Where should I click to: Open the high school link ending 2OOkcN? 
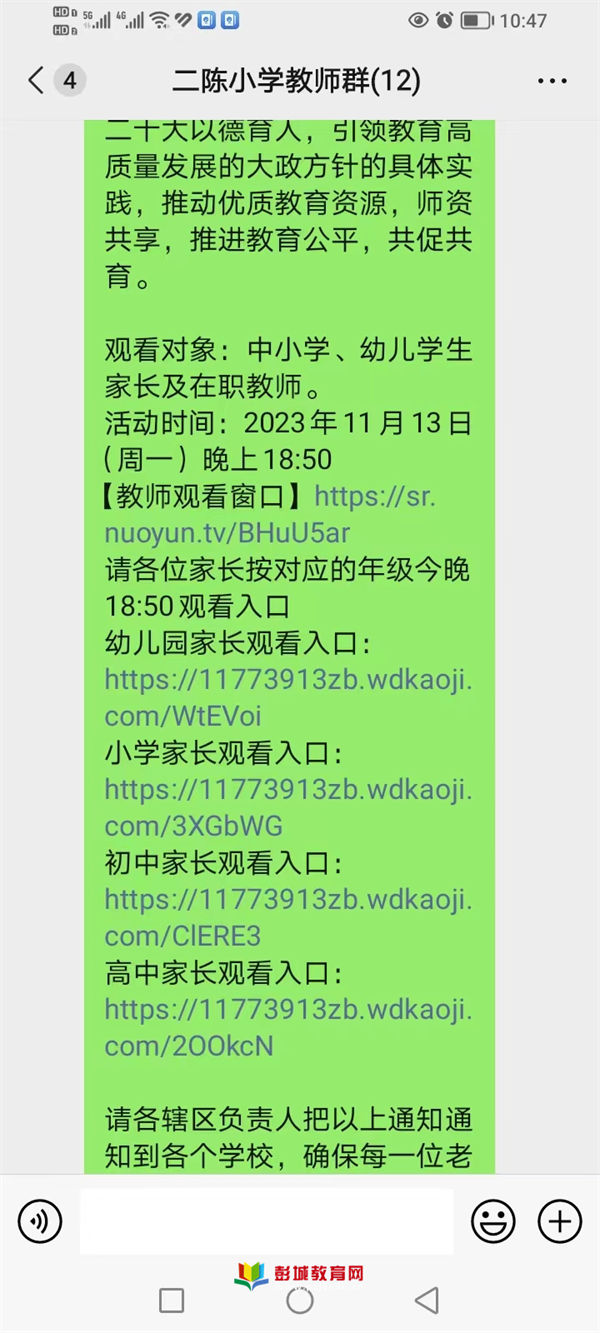coord(288,1028)
